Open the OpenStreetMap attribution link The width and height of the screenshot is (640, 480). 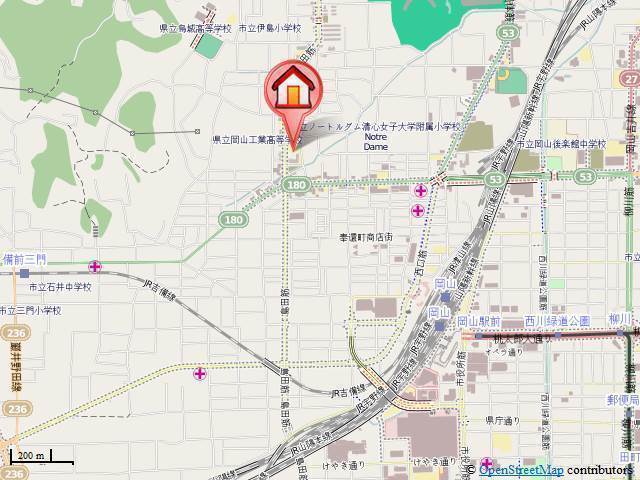520,471
